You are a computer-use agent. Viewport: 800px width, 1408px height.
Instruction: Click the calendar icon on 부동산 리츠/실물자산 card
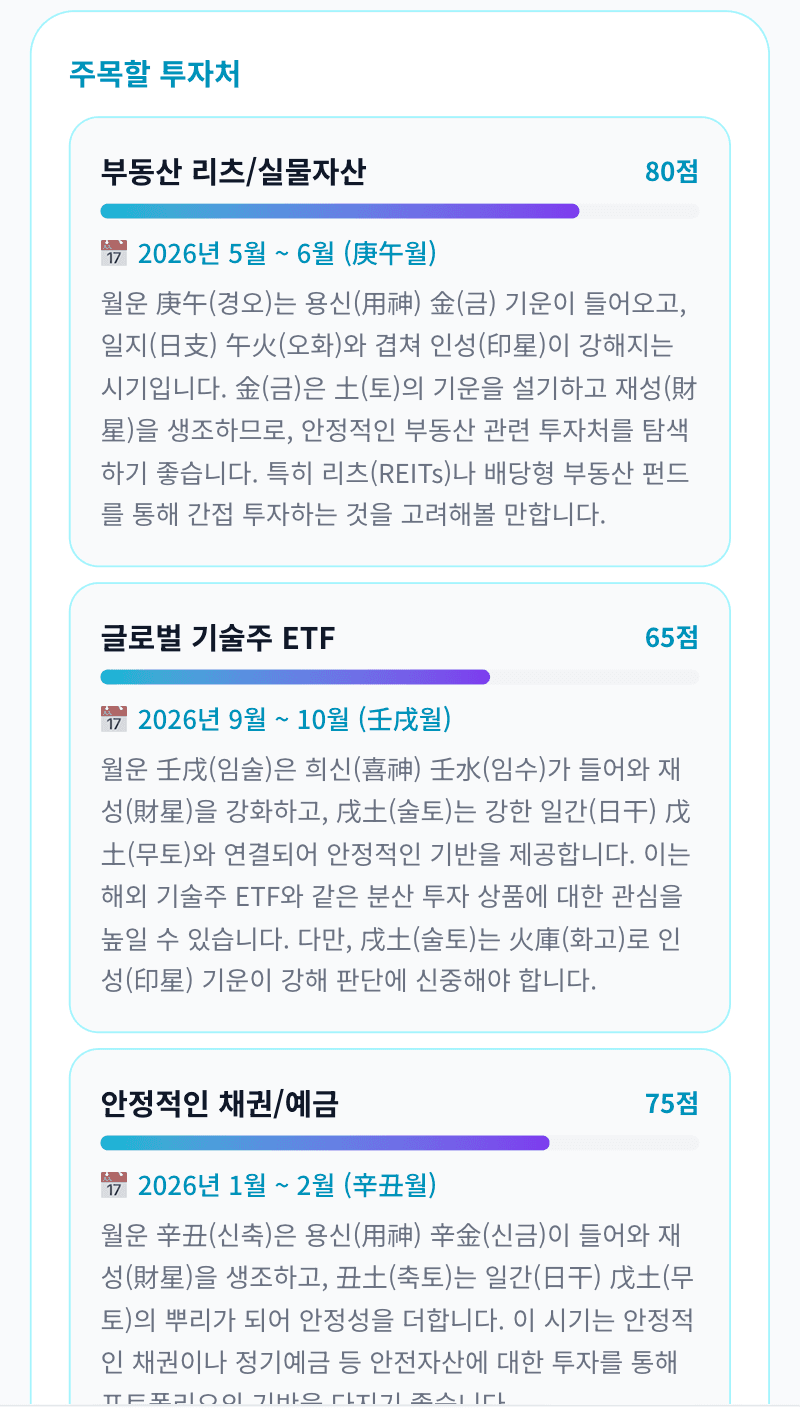click(113, 254)
